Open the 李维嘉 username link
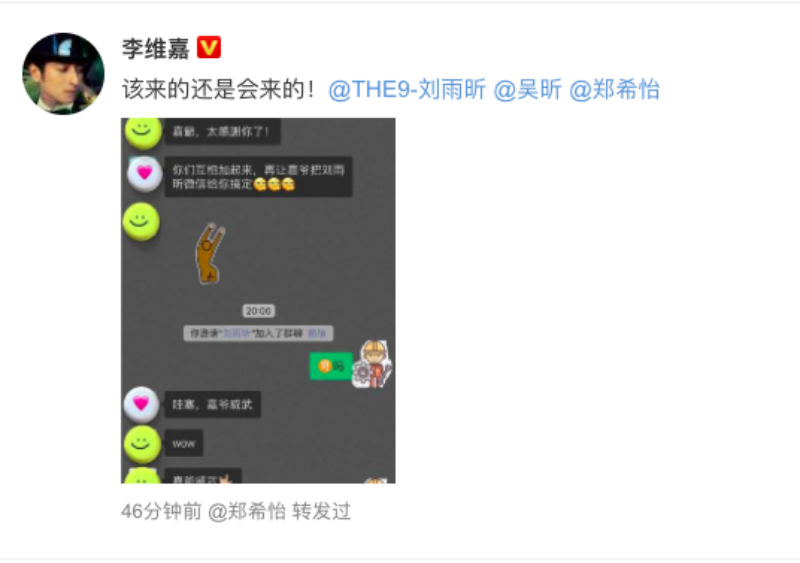Viewport: 800px width, 563px height. (155, 48)
